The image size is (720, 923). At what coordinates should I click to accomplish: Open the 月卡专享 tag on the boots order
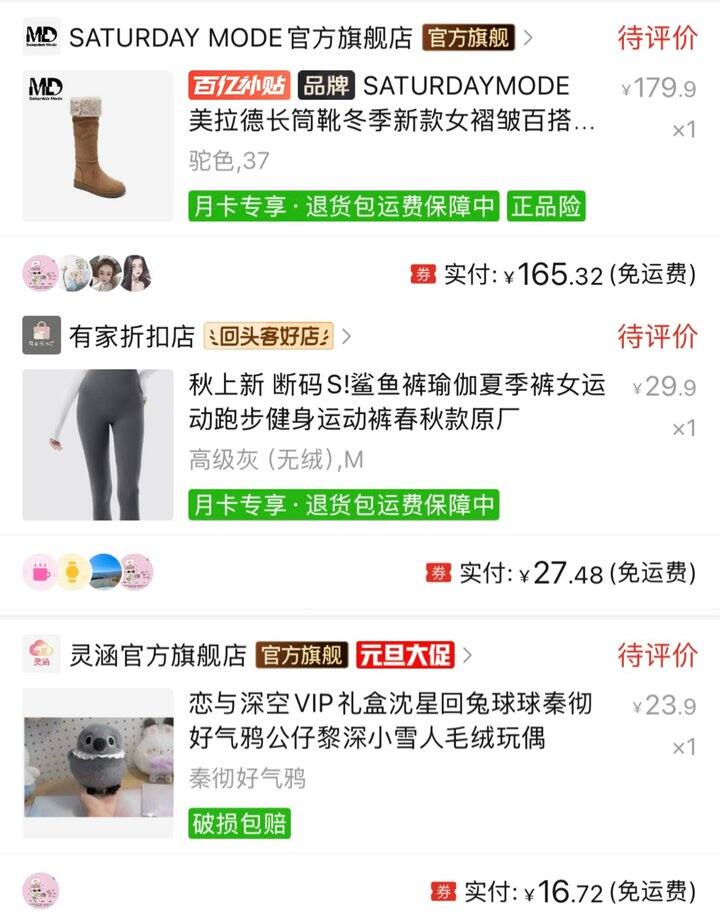click(343, 207)
